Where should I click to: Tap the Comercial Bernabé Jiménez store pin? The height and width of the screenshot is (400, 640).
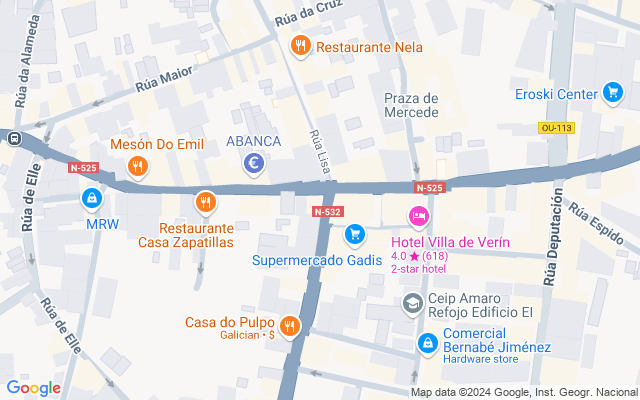[x=428, y=344]
